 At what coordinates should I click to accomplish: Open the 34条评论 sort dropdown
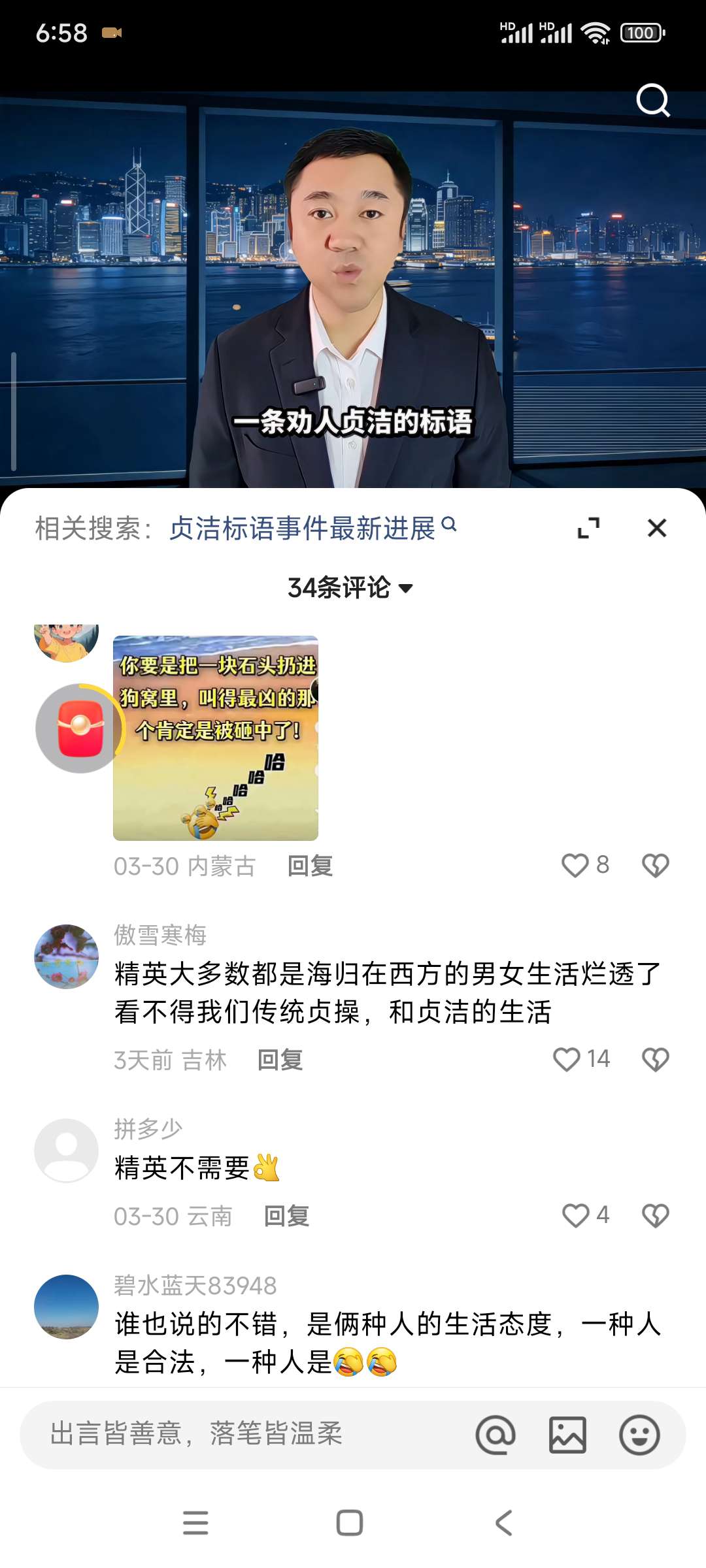[x=350, y=587]
